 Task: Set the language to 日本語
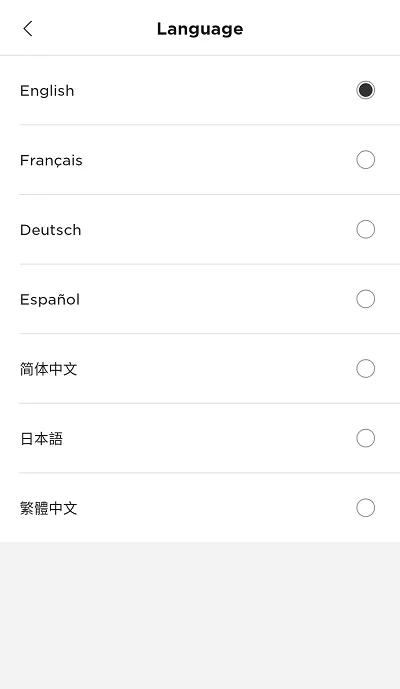pos(200,438)
